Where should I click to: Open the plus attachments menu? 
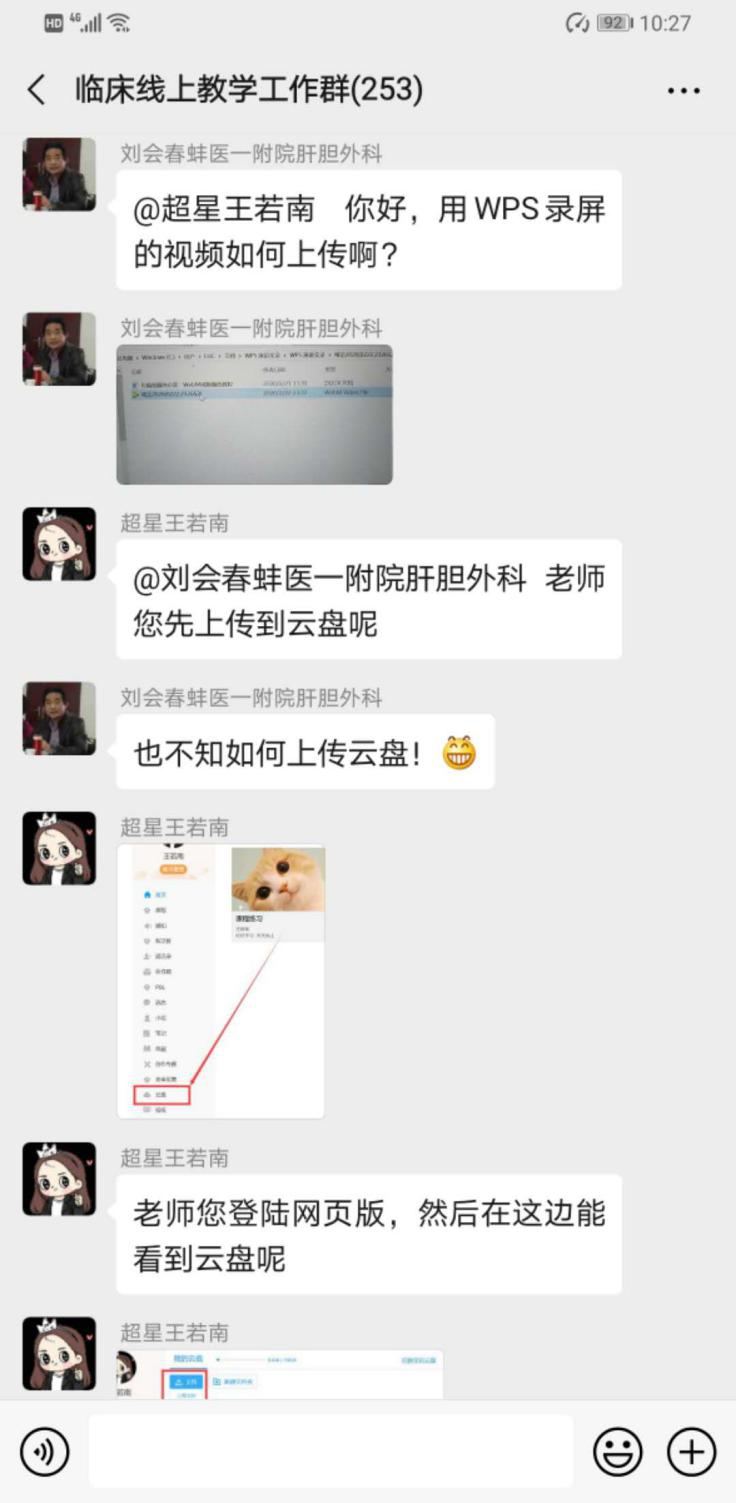(x=691, y=1451)
